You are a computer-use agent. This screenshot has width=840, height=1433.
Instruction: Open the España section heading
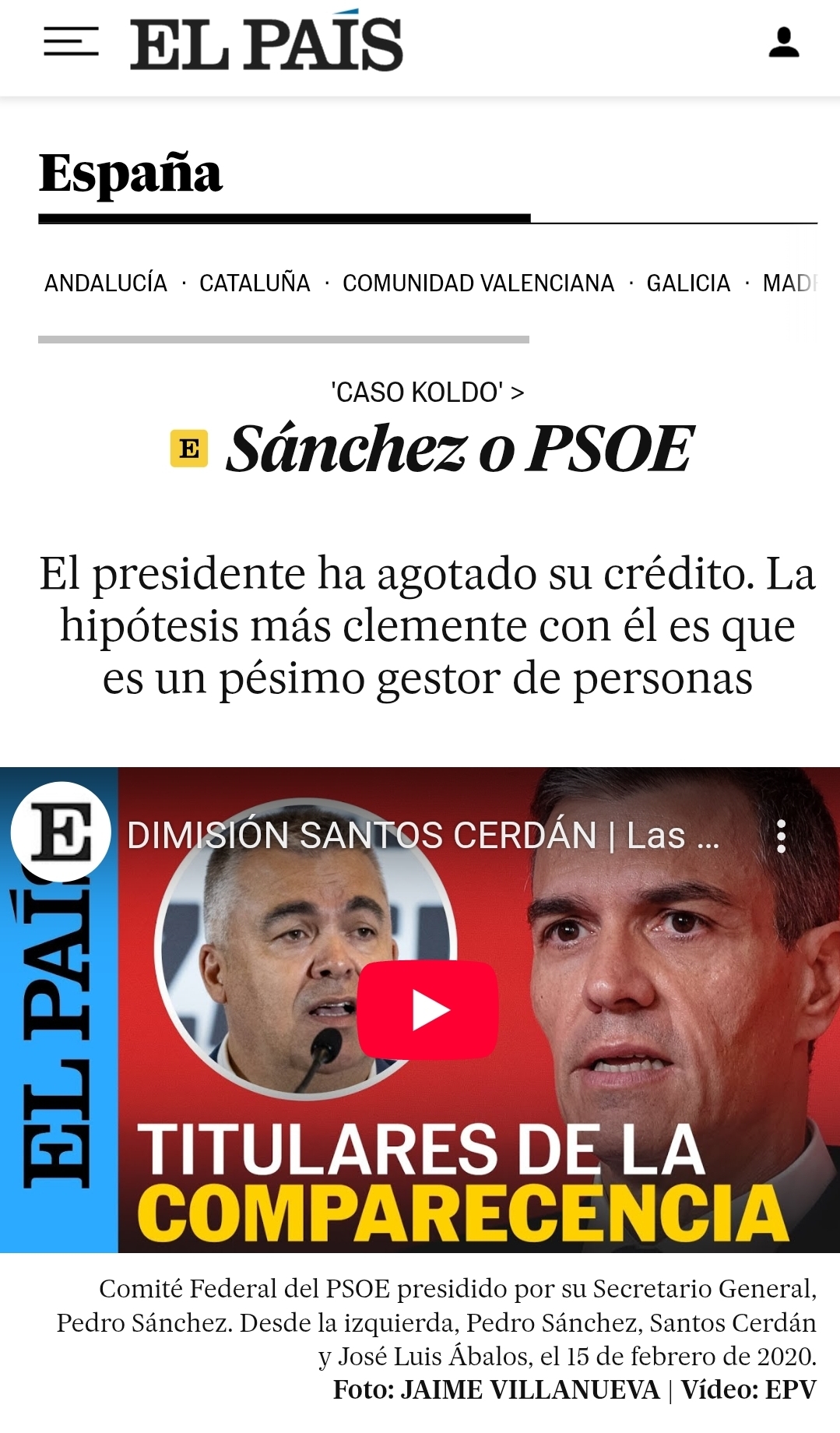131,173
